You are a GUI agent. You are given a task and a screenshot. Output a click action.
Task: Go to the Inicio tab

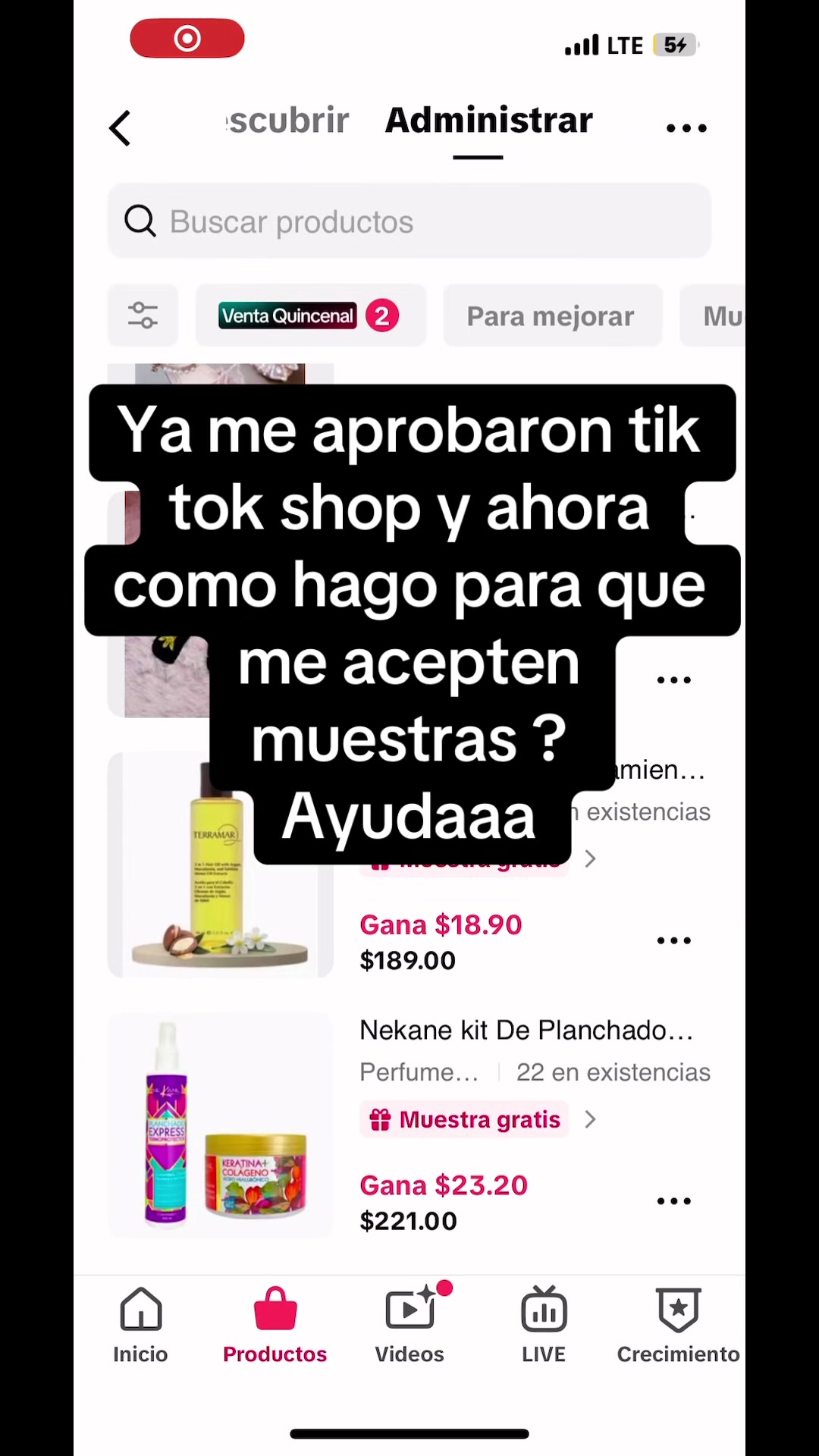140,1326
